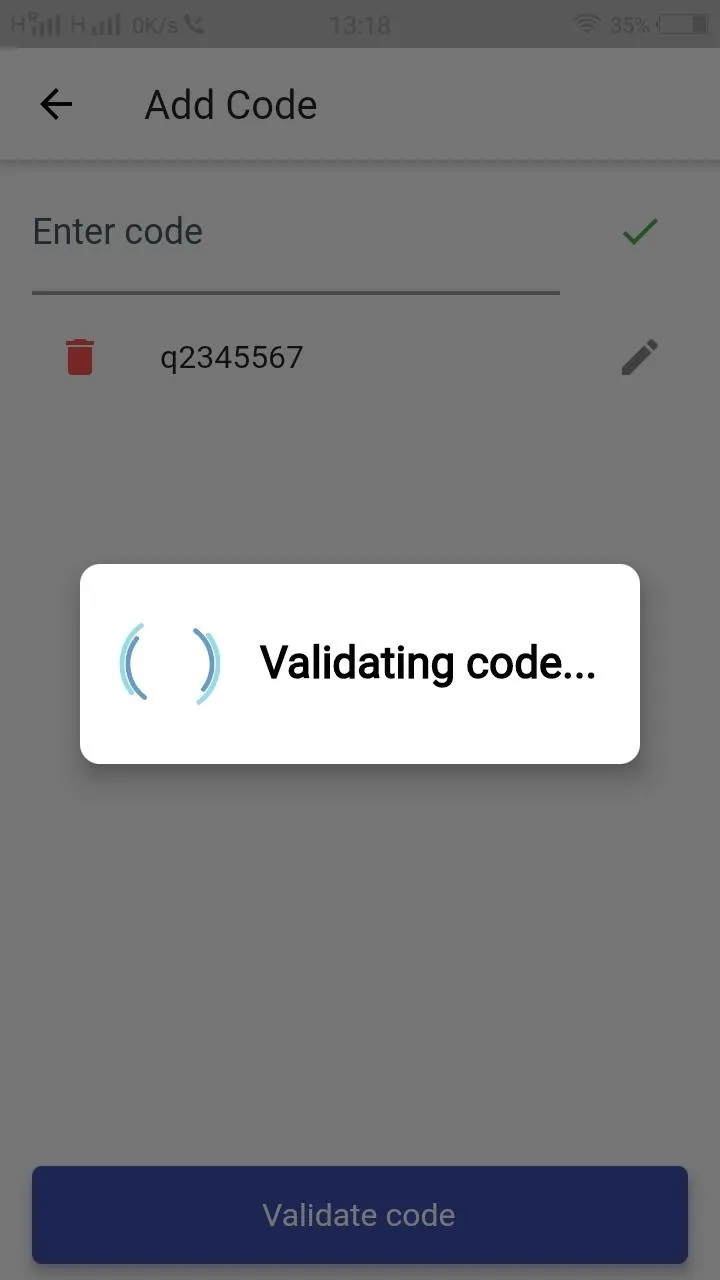This screenshot has height=1280, width=720.
Task: Tap the green checkmark to confirm the code
Action: [639, 231]
